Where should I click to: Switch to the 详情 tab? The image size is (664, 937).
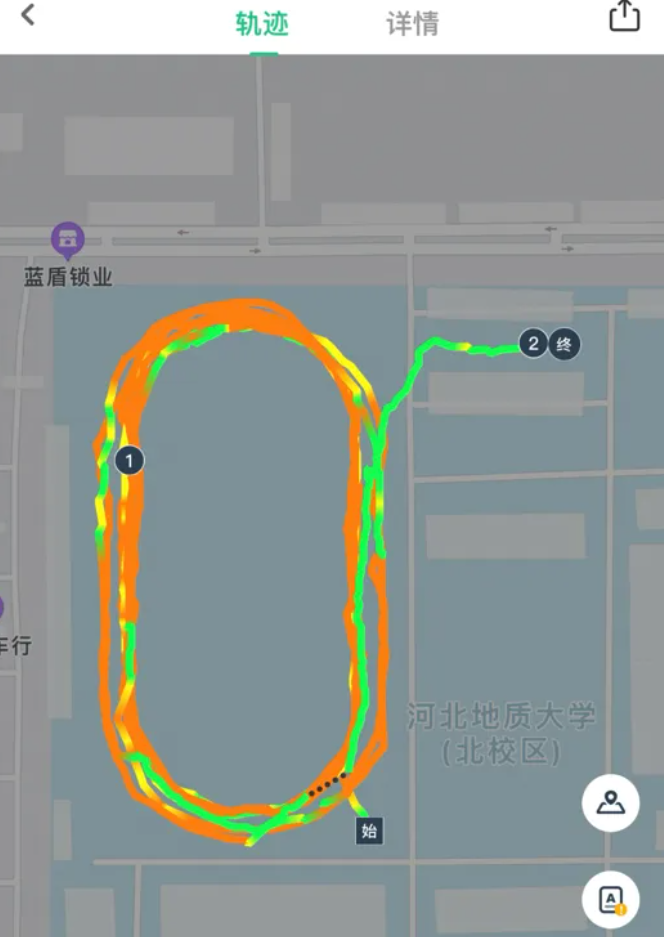[412, 23]
